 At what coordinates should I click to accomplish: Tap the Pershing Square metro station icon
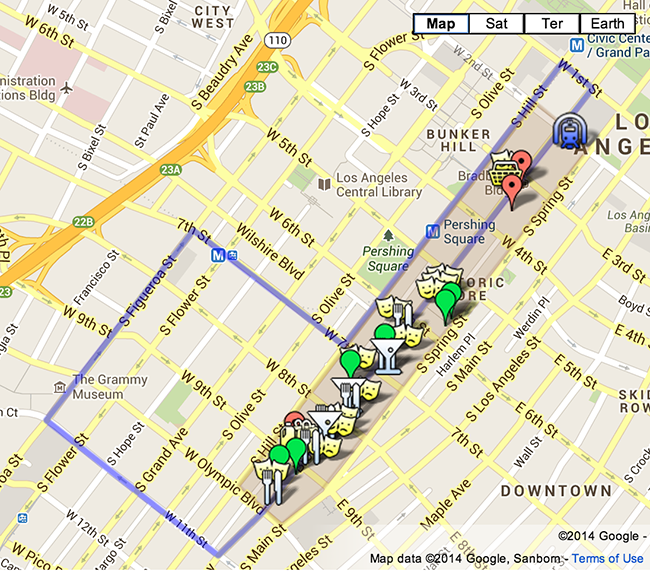[434, 232]
